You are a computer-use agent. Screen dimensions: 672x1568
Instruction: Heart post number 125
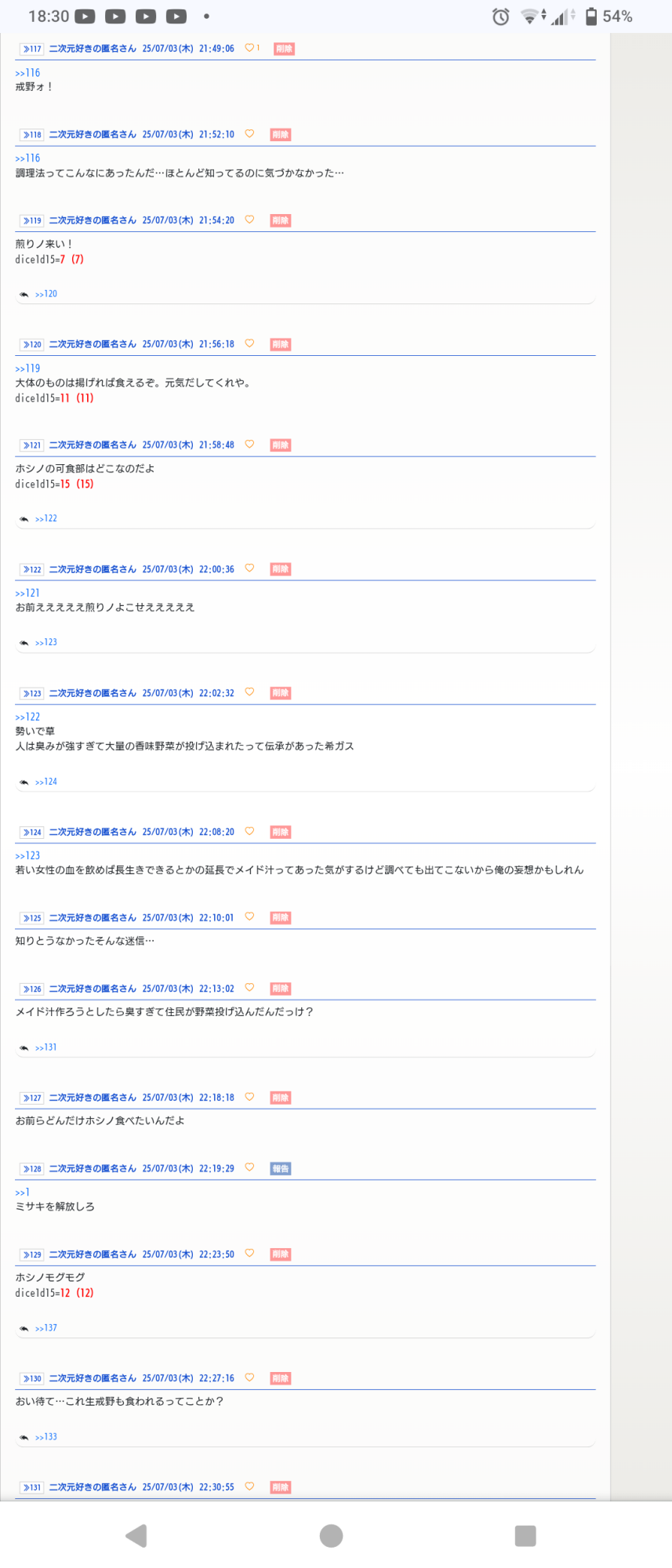tap(249, 916)
